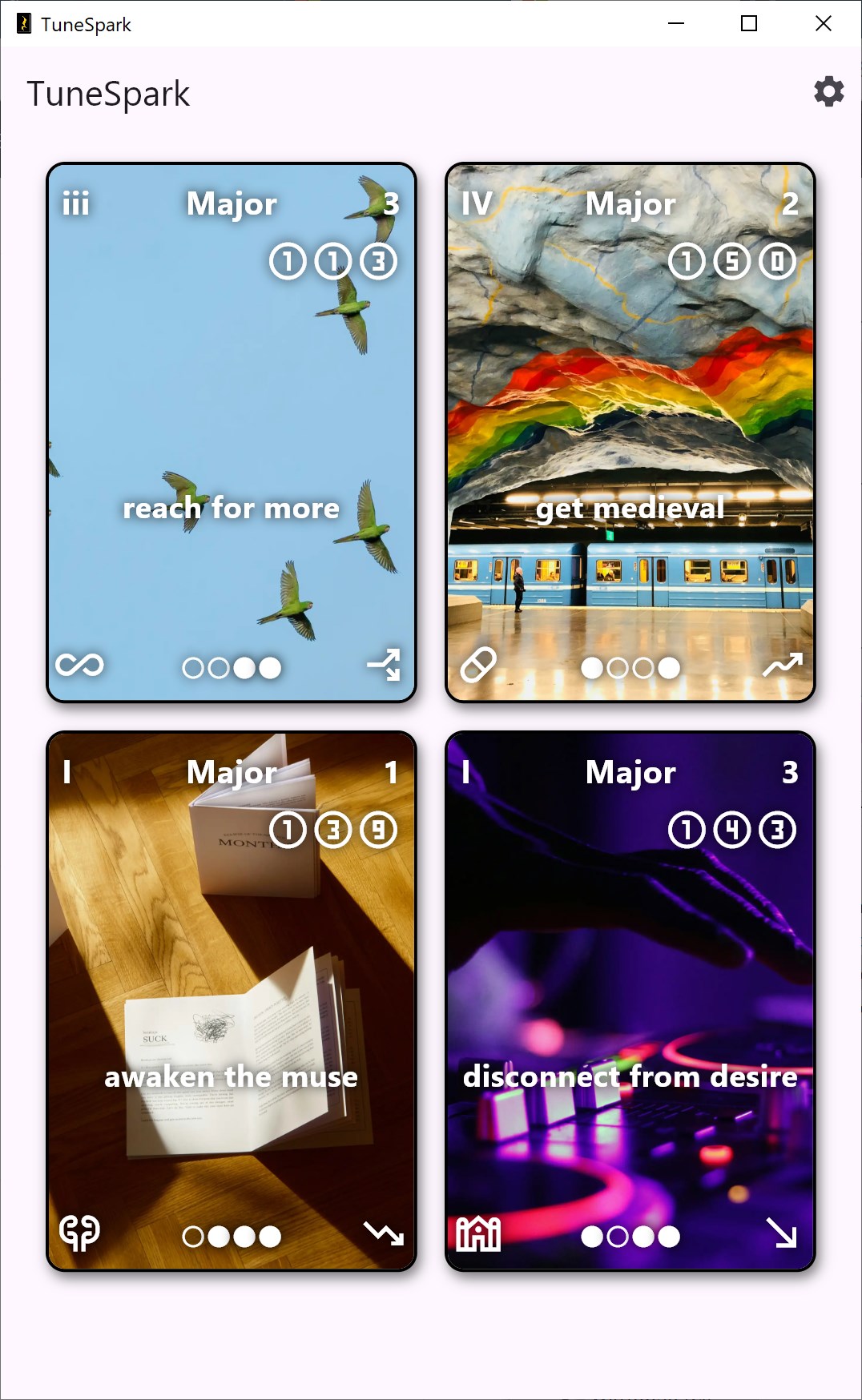Choose the "disconnect from desire" card

[x=630, y=1001]
